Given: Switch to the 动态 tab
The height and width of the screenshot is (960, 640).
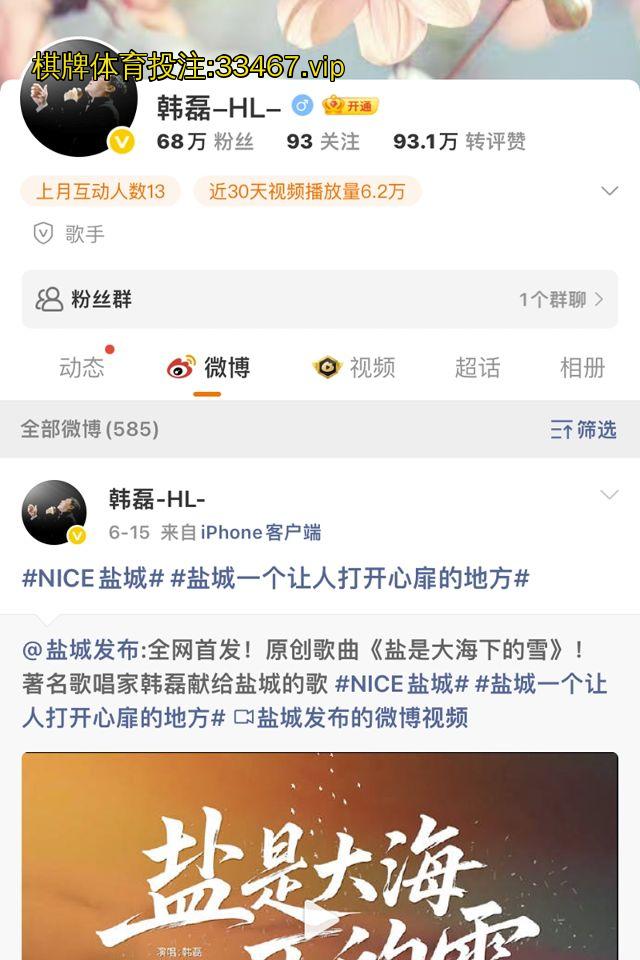Looking at the screenshot, I should coord(82,368).
